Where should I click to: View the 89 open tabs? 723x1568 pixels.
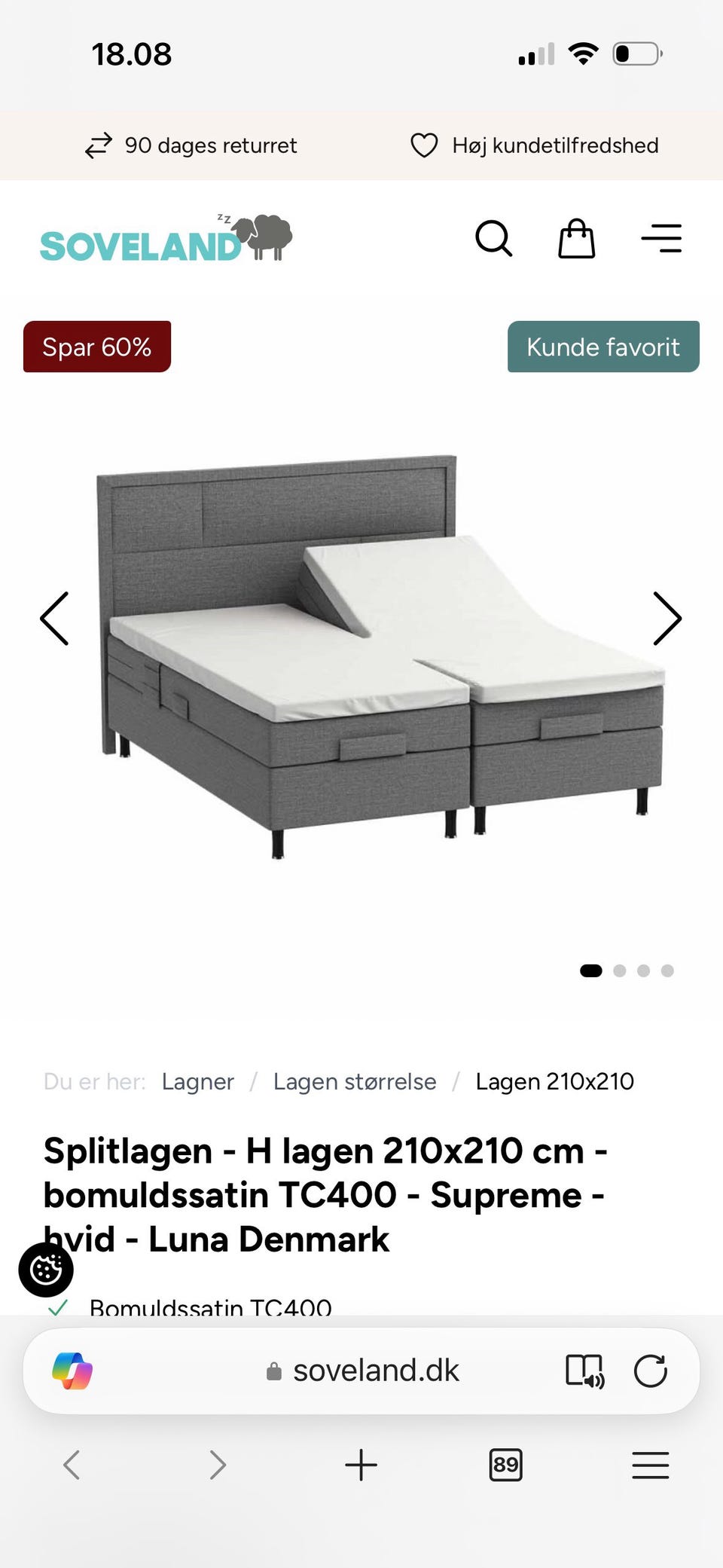click(505, 1465)
